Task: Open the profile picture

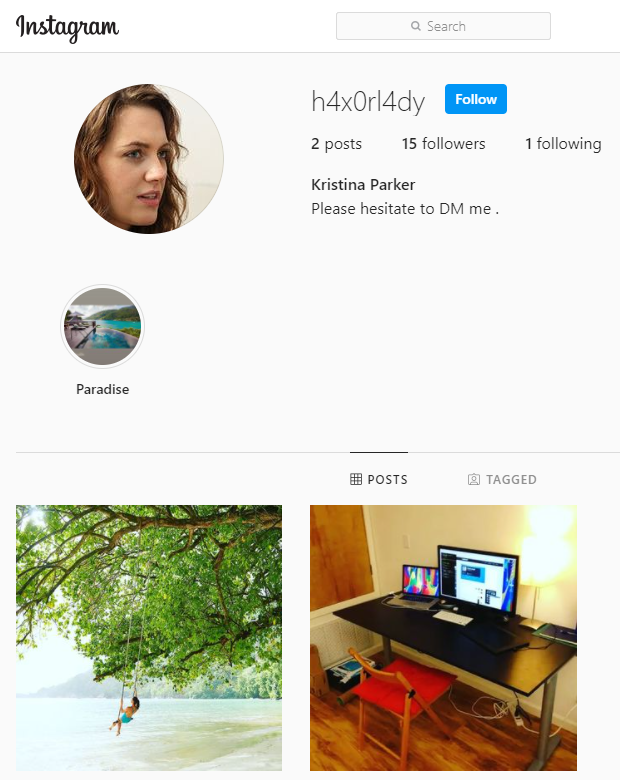Action: pyautogui.click(x=149, y=159)
